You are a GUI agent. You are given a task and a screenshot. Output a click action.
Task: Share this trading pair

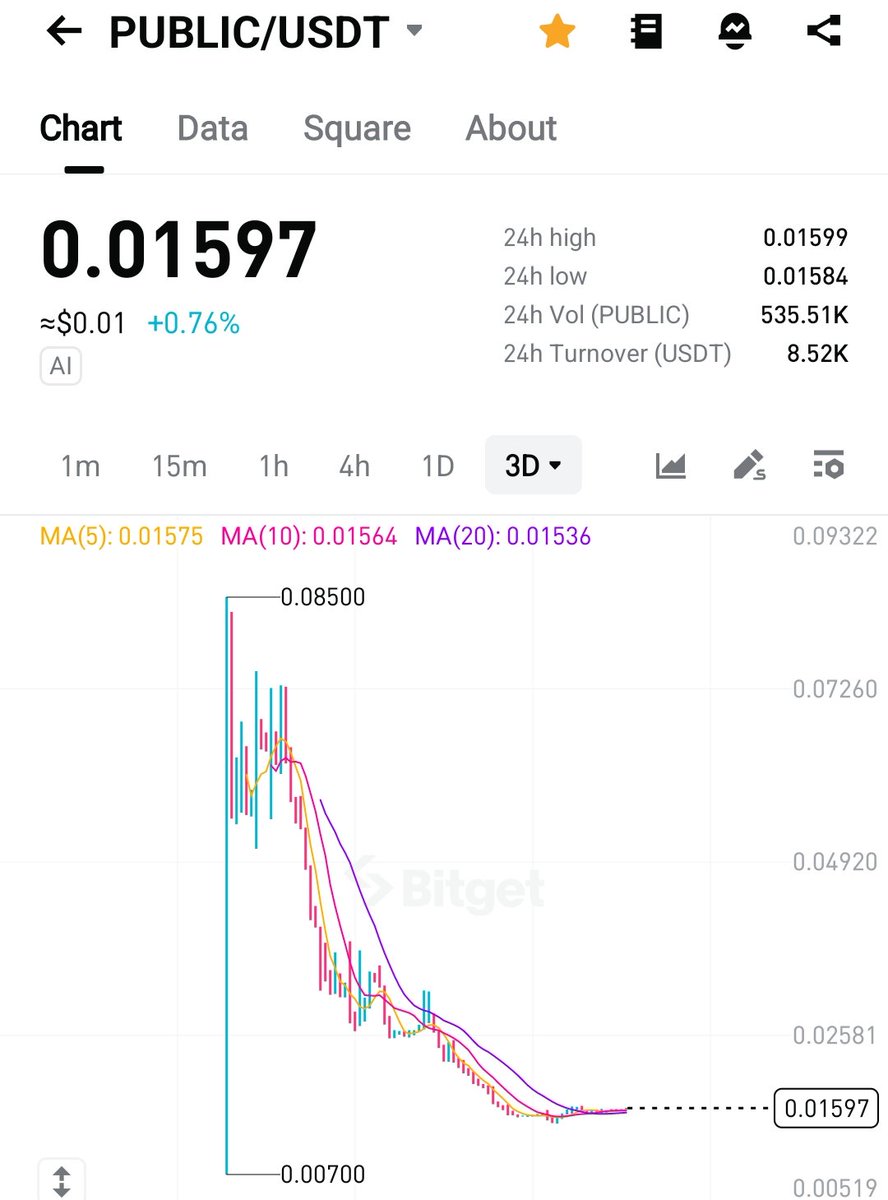coord(823,32)
